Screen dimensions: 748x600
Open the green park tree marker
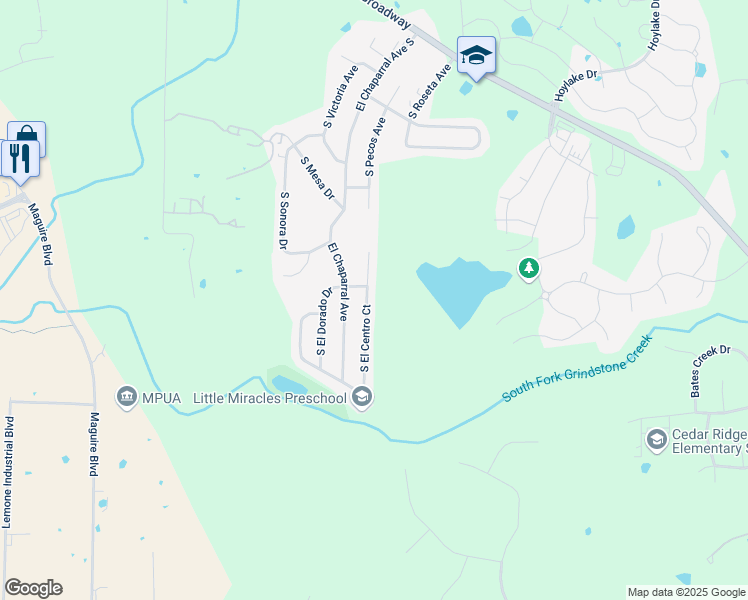pos(528,268)
